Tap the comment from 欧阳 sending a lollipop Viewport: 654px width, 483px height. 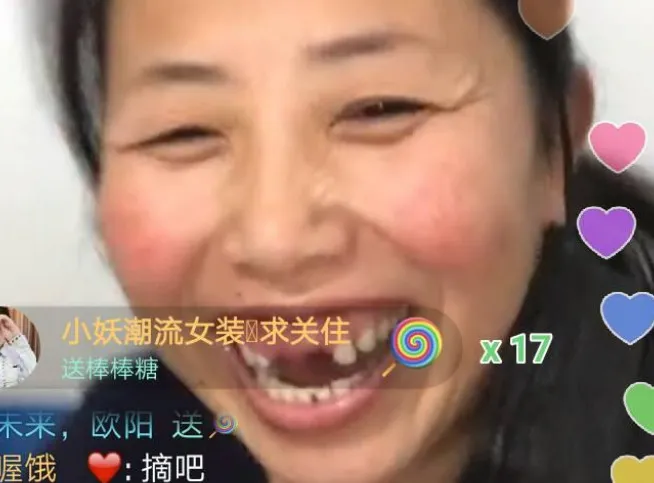(x=118, y=426)
